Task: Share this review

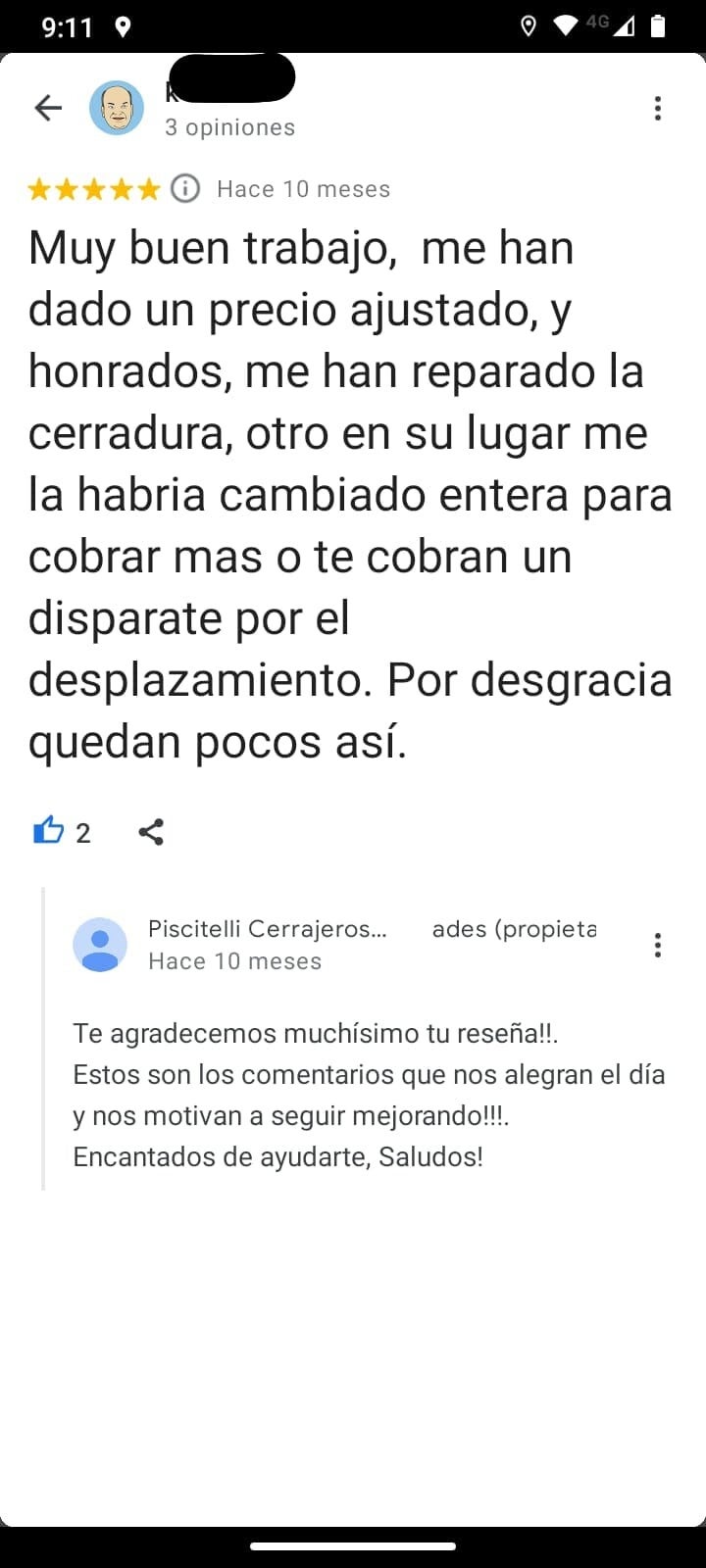Action: click(151, 832)
